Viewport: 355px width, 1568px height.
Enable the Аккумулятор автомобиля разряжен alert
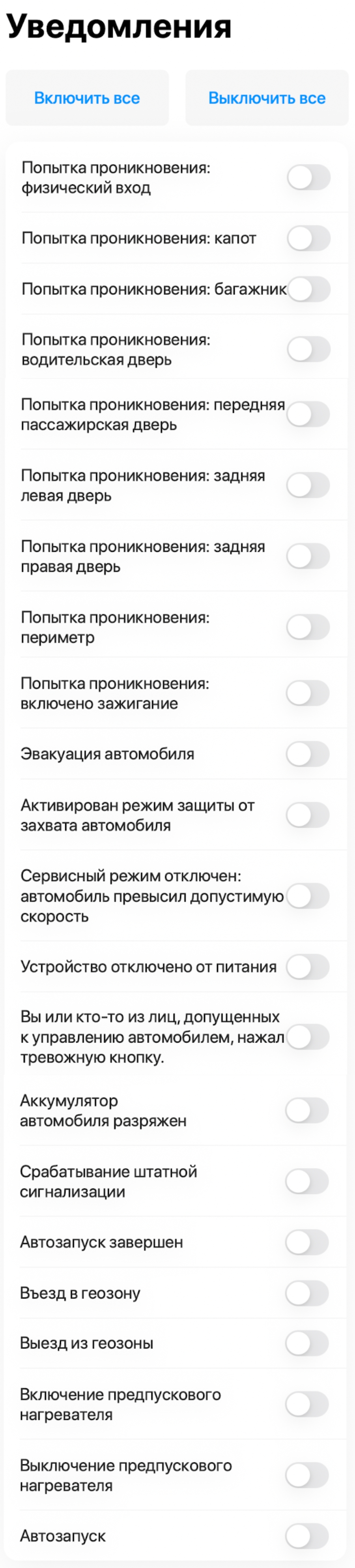[x=308, y=1110]
